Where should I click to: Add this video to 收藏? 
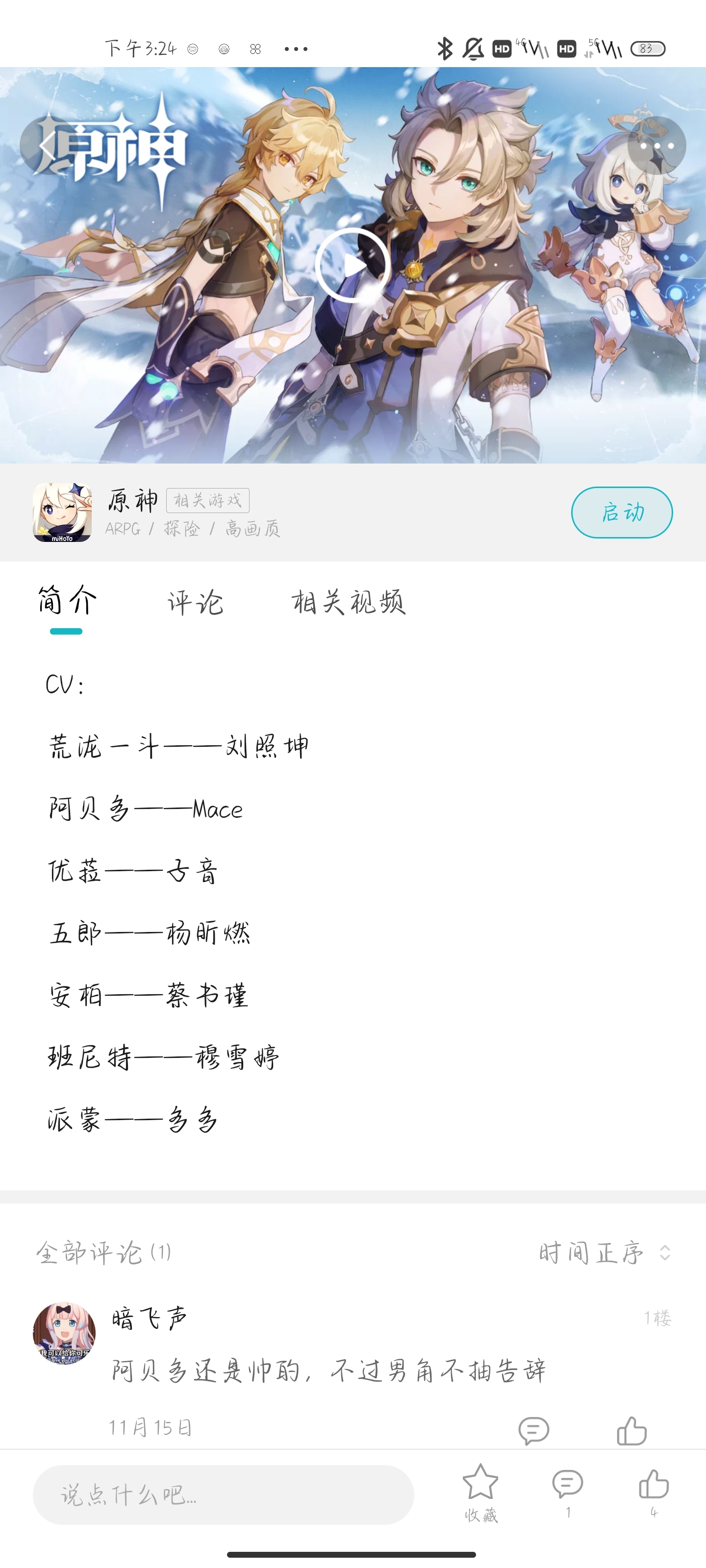480,1490
